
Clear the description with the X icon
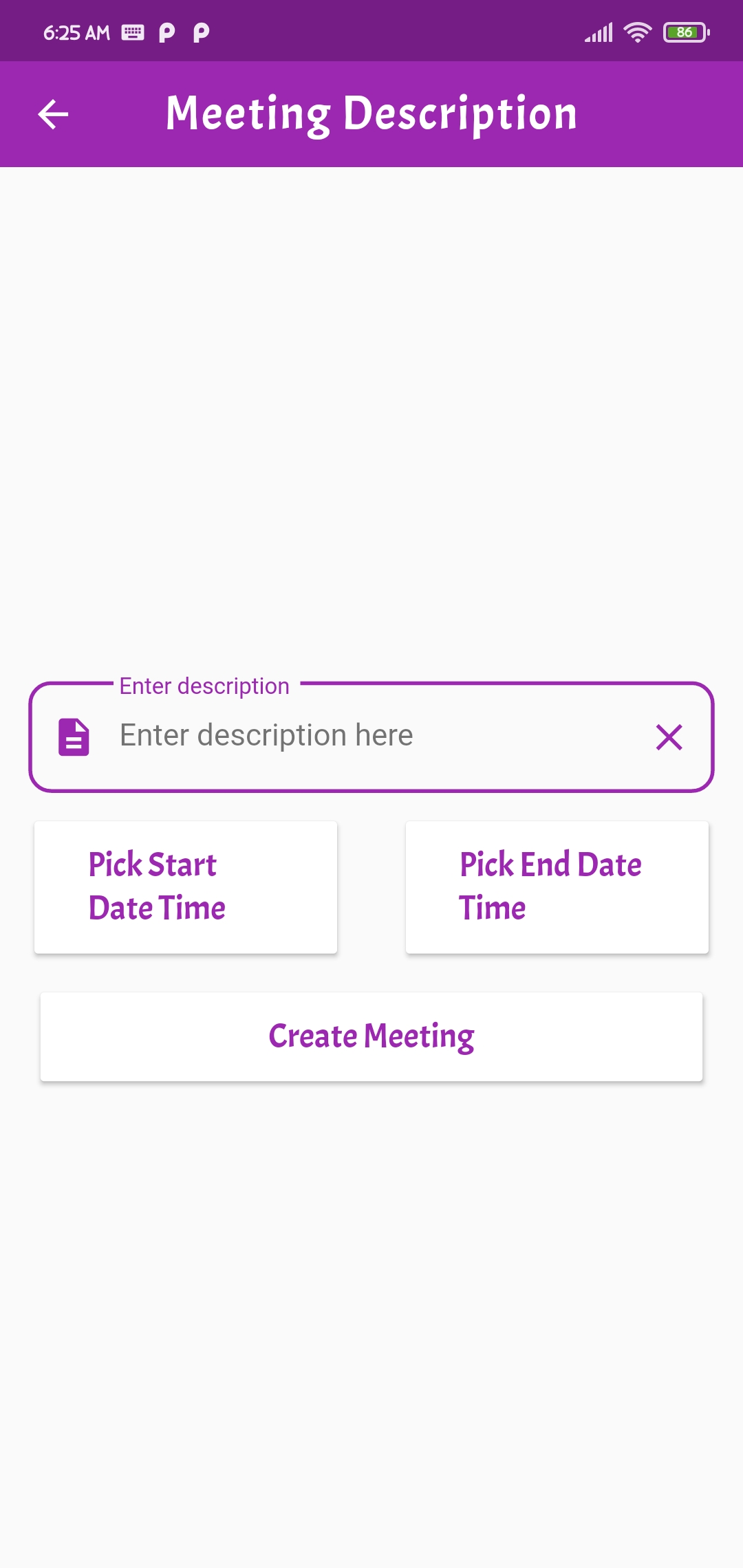(669, 737)
